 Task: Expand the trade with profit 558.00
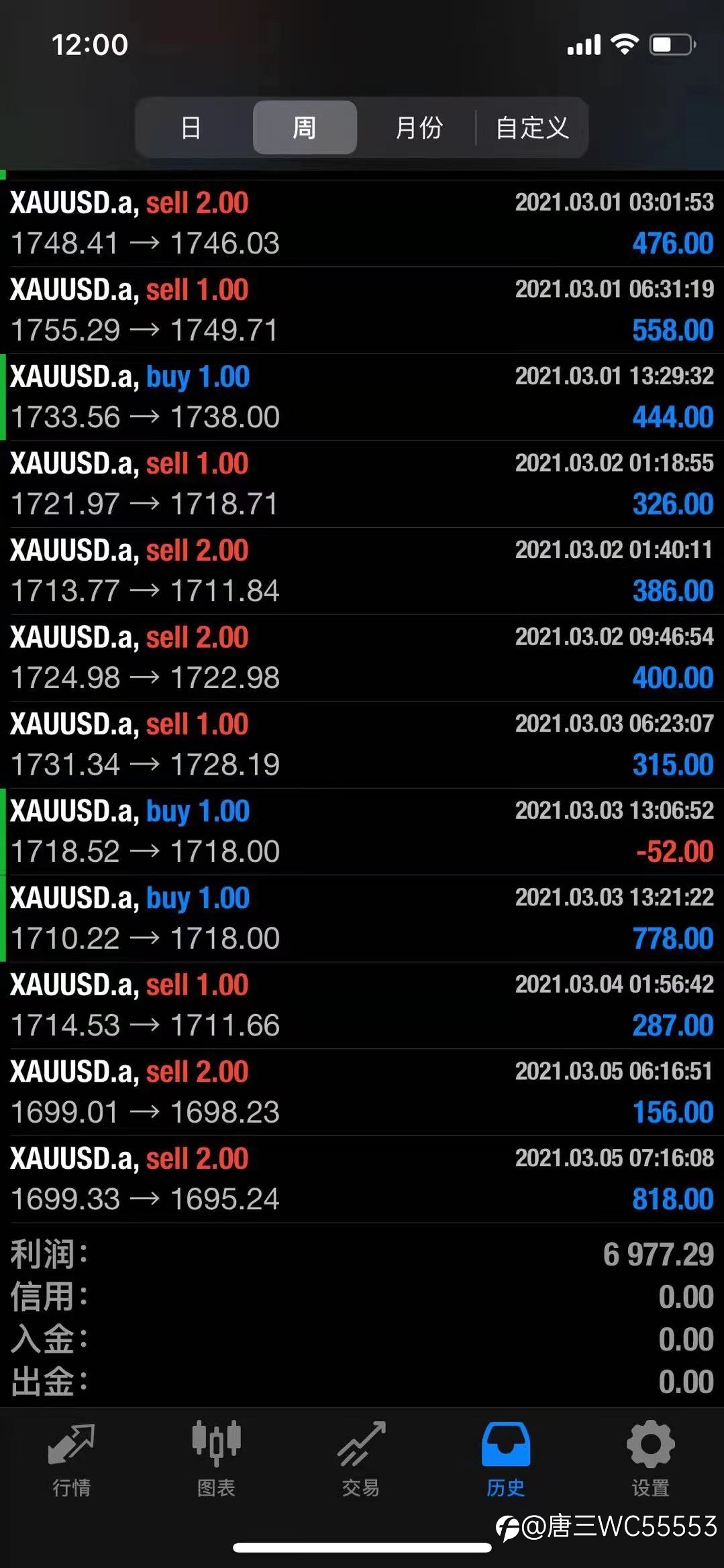(362, 311)
